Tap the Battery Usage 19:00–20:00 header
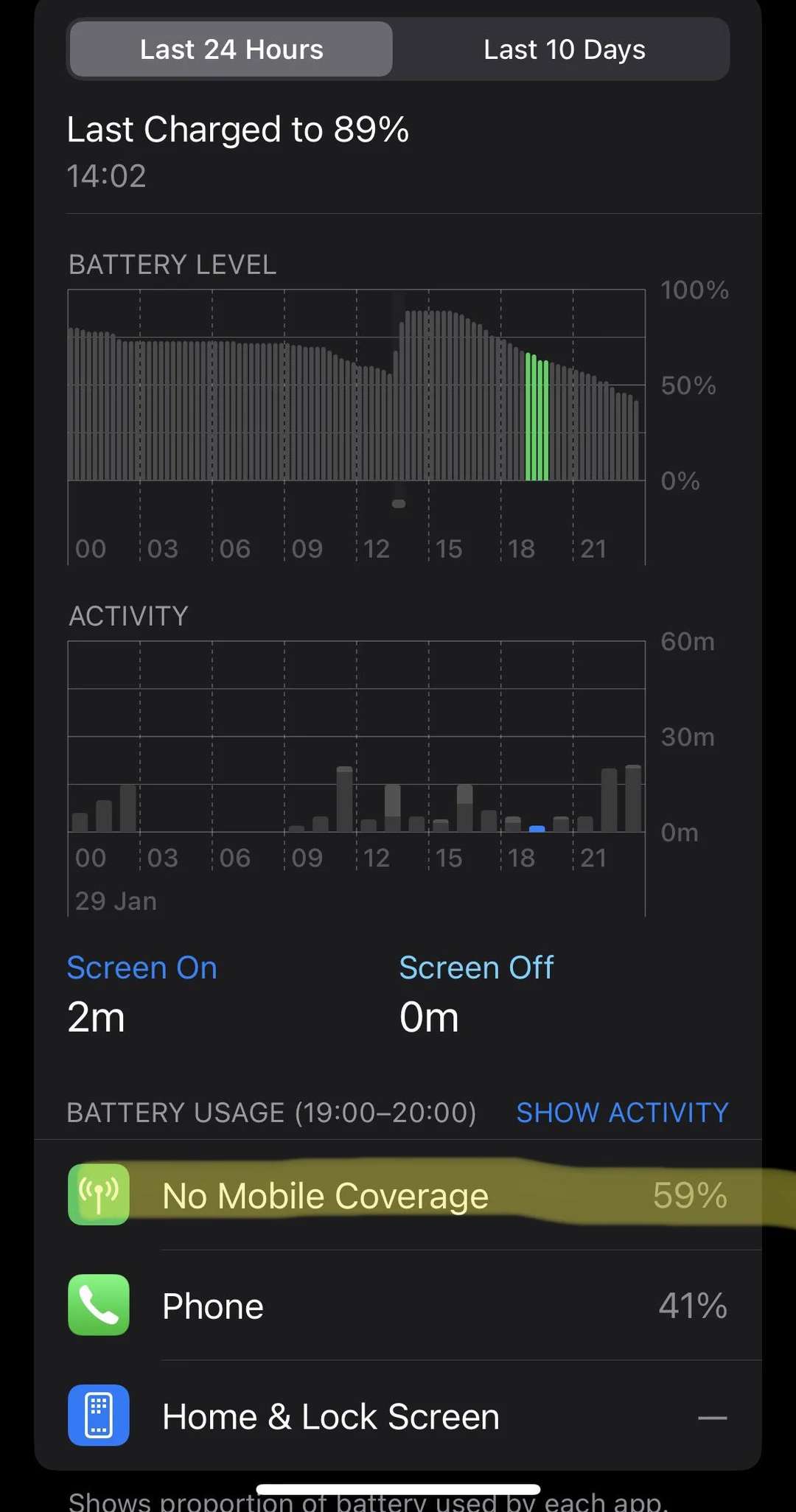 (x=271, y=1113)
